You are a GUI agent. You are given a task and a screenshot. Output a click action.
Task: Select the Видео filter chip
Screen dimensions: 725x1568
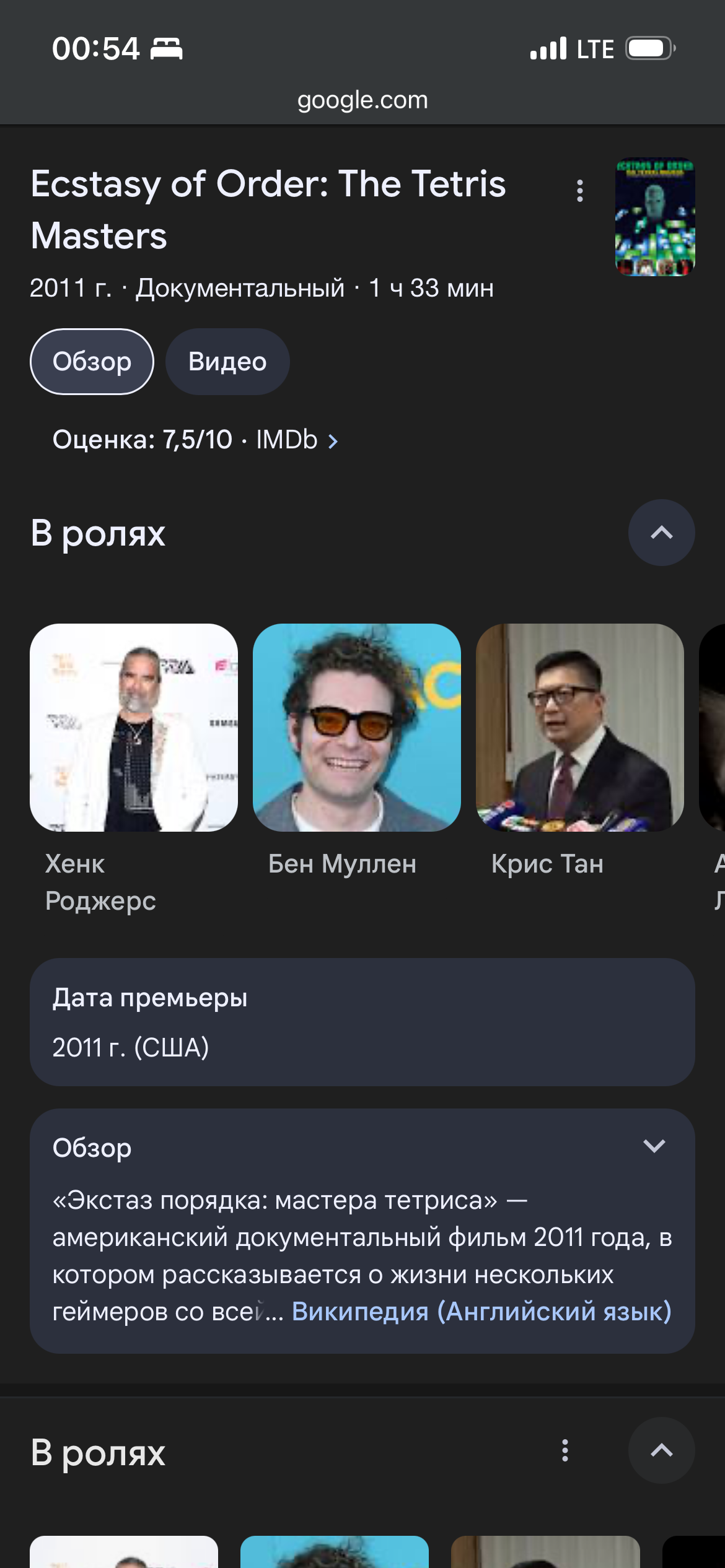[227, 361]
